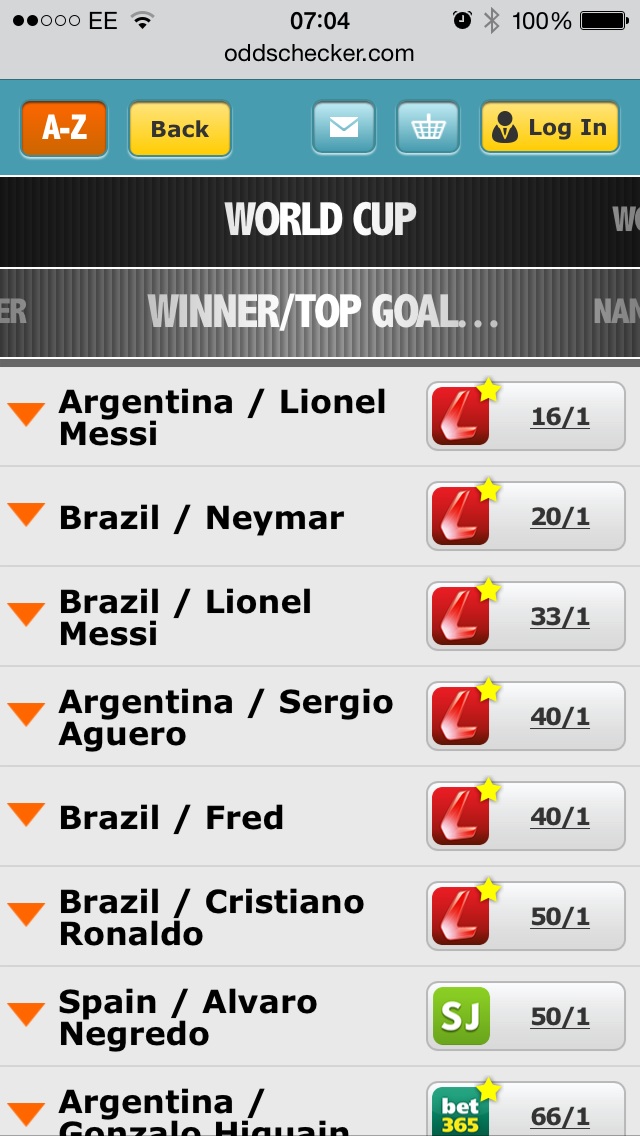The height and width of the screenshot is (1136, 640).
Task: Pick the 20/1 odds for Brazil / Neymar
Action: point(525,517)
